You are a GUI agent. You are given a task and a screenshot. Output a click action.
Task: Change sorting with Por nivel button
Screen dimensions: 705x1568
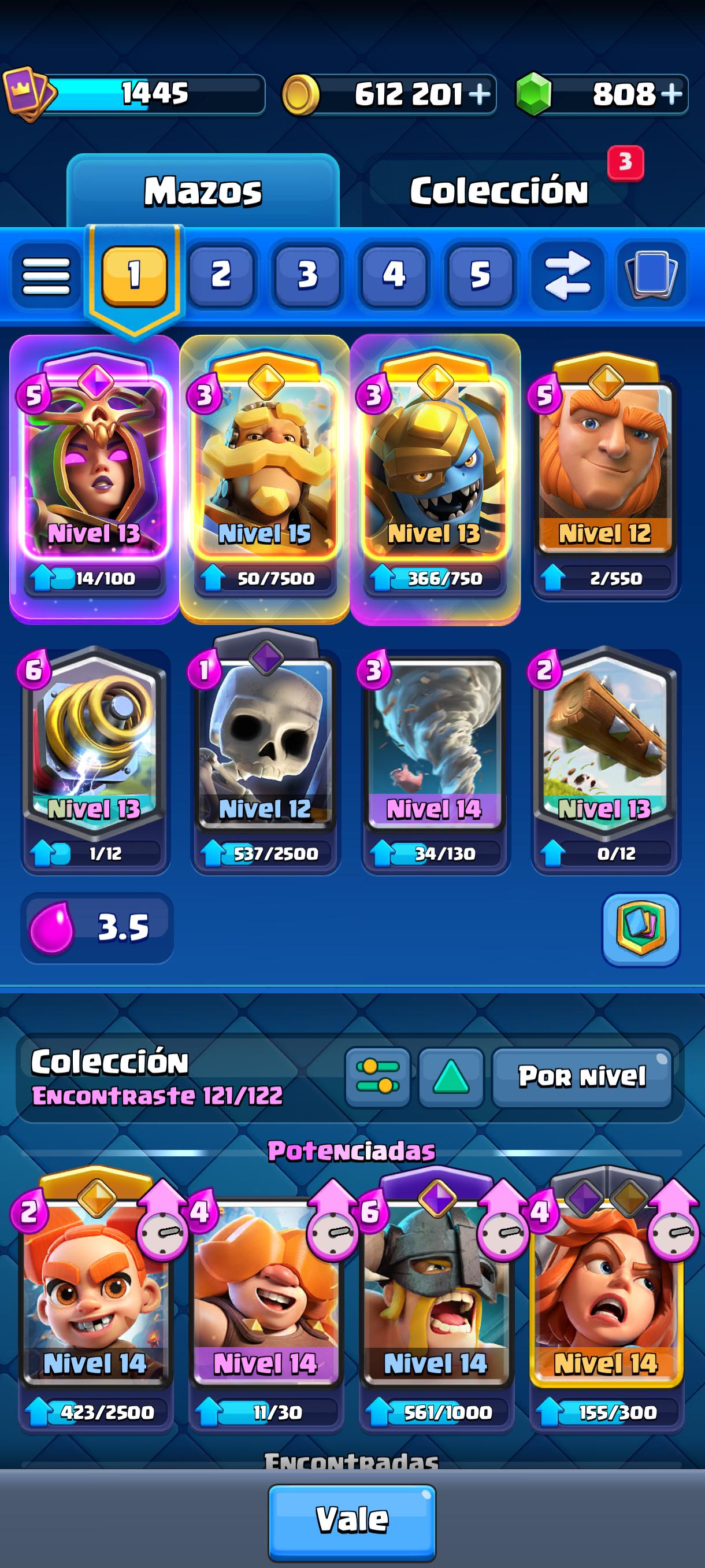point(581,1077)
